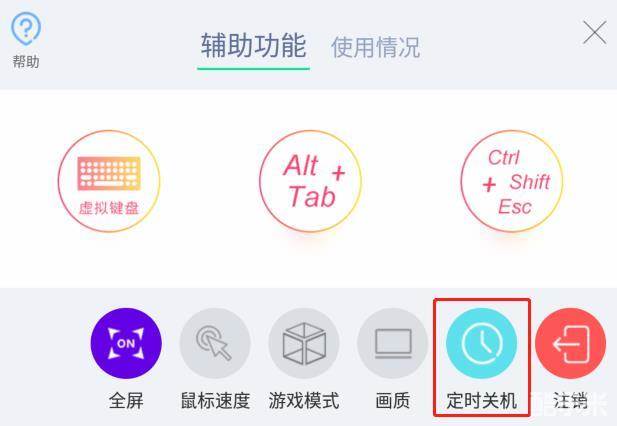Send the Alt + Tab shortcut
This screenshot has height=426, width=617.
309,181
